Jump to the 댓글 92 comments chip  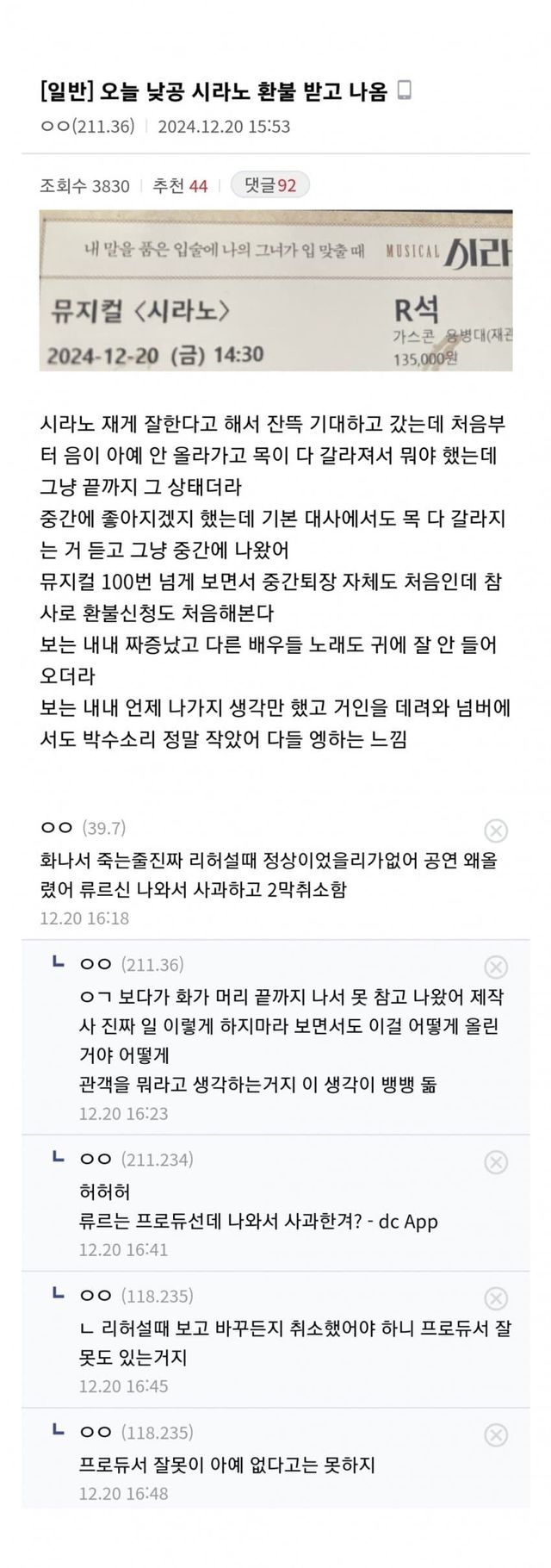click(269, 185)
